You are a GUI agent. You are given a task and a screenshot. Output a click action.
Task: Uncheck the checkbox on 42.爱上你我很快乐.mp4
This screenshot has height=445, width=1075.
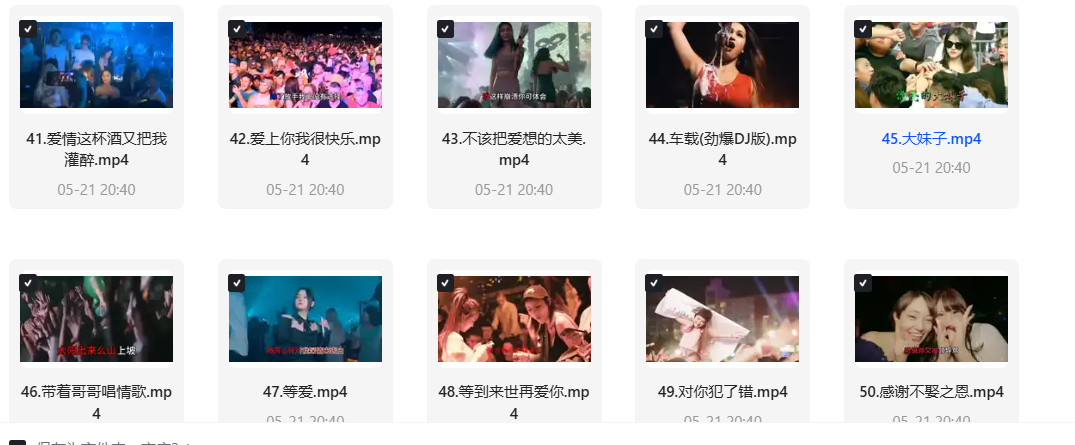tap(237, 29)
